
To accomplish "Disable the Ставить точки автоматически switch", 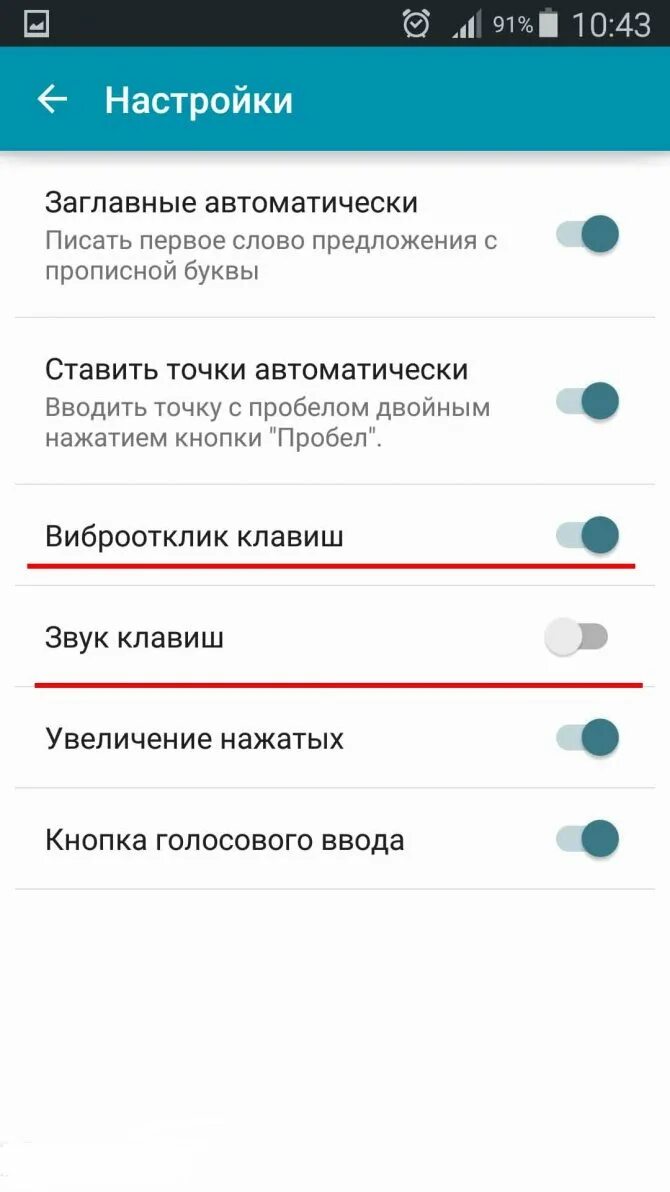I will pyautogui.click(x=588, y=401).
